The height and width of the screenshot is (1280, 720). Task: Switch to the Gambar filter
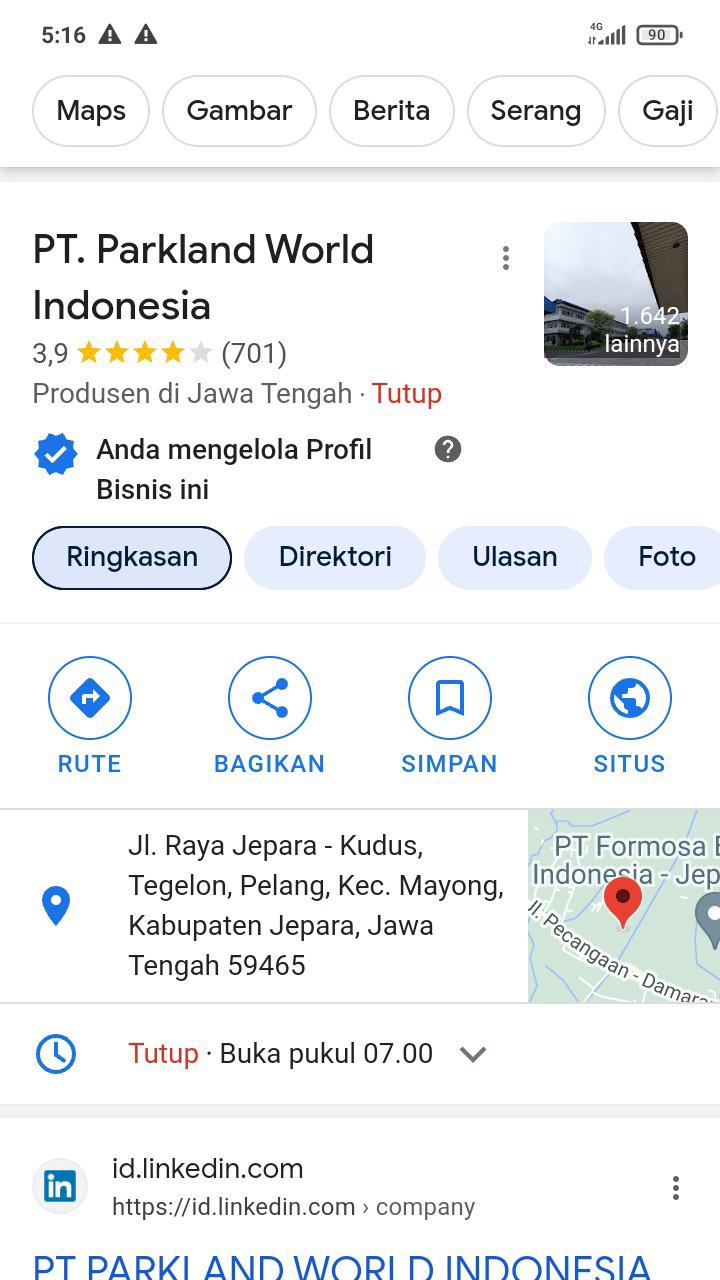239,111
